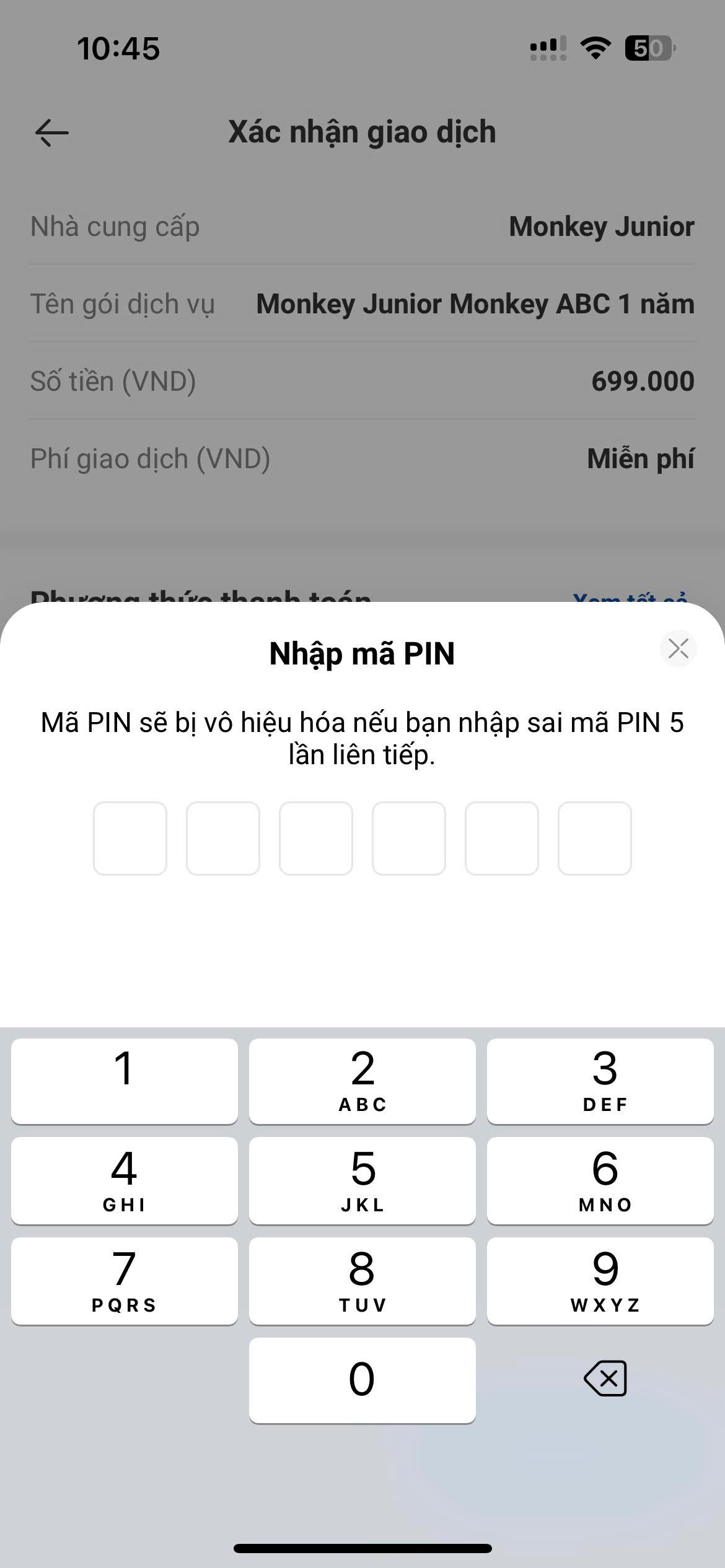
Task: Tap the first PIN digit box
Action: [130, 838]
